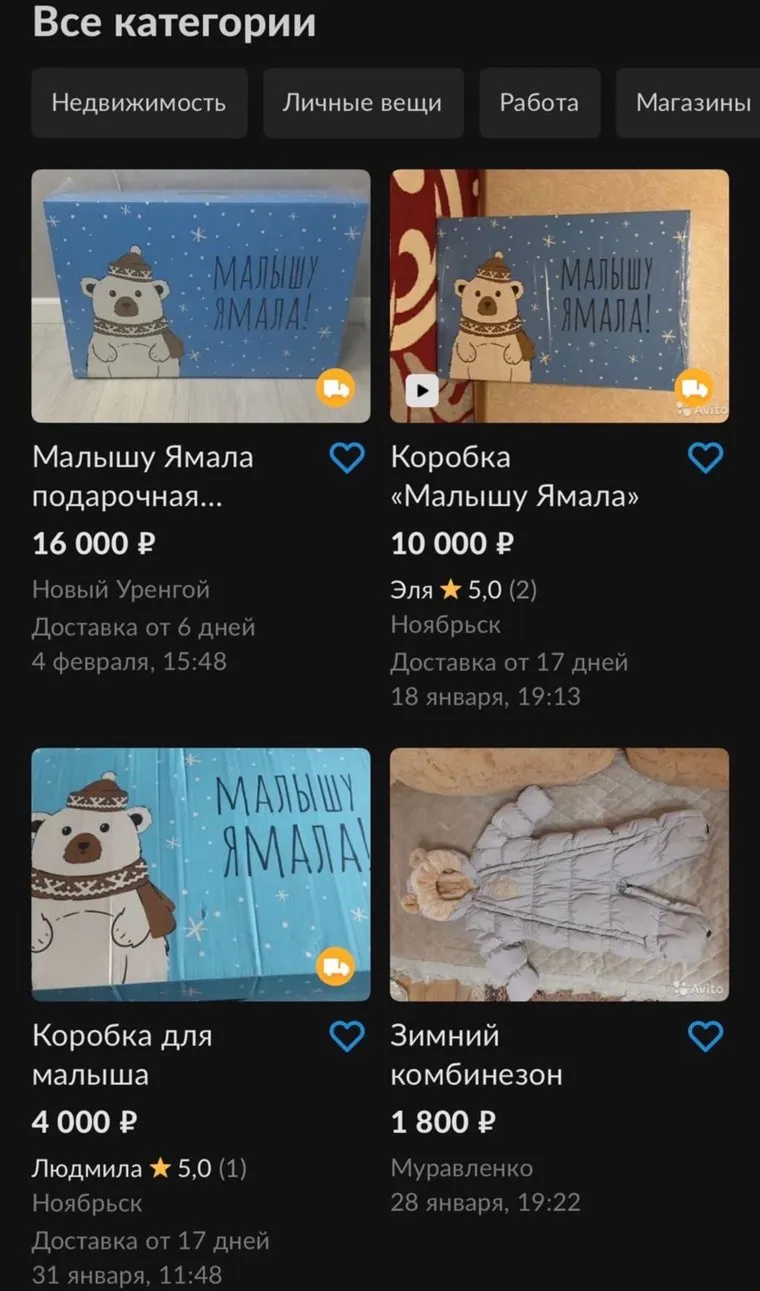Choose the Работа category chip
Image resolution: width=760 pixels, height=1291 pixels.
[x=539, y=103]
